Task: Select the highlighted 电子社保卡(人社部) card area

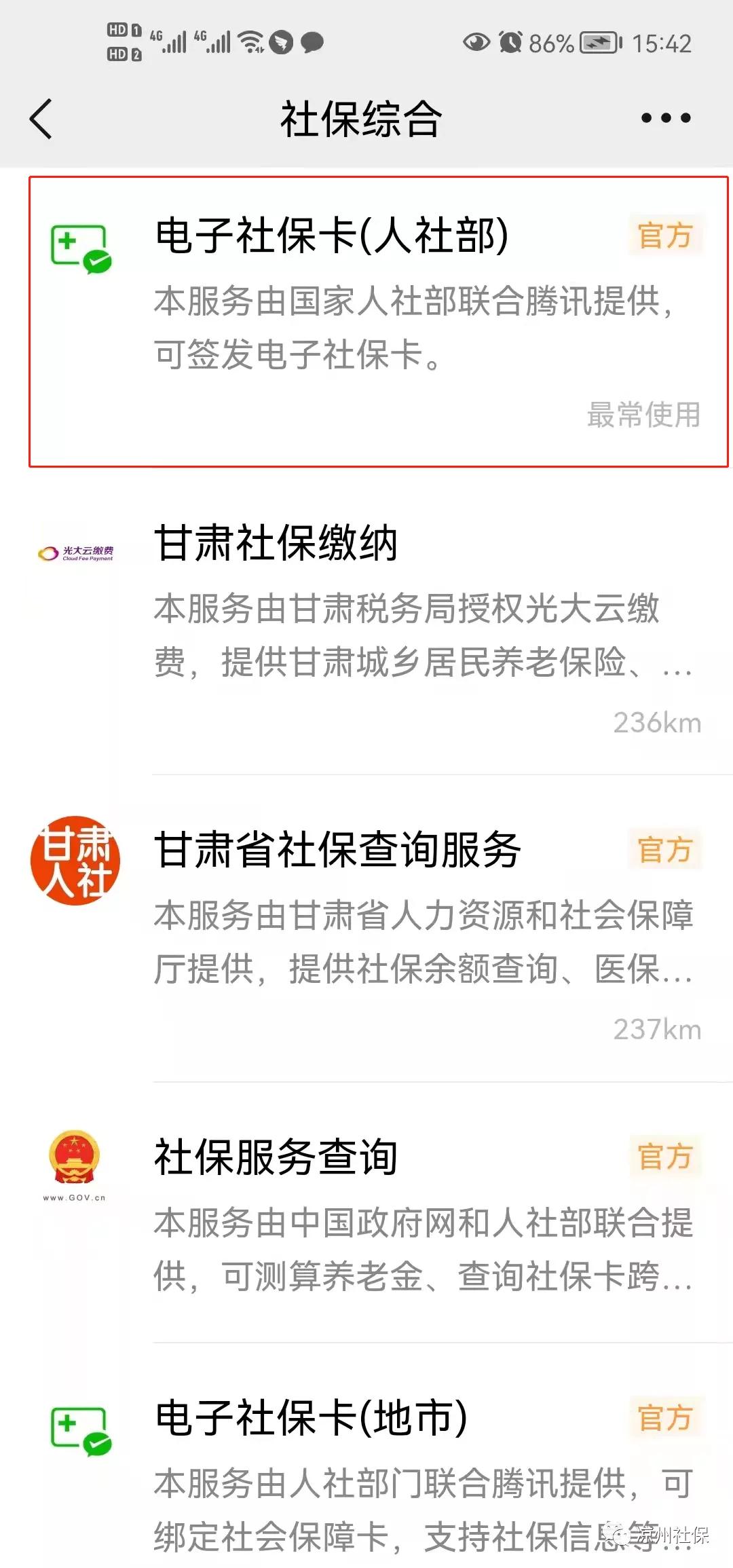Action: [x=366, y=319]
